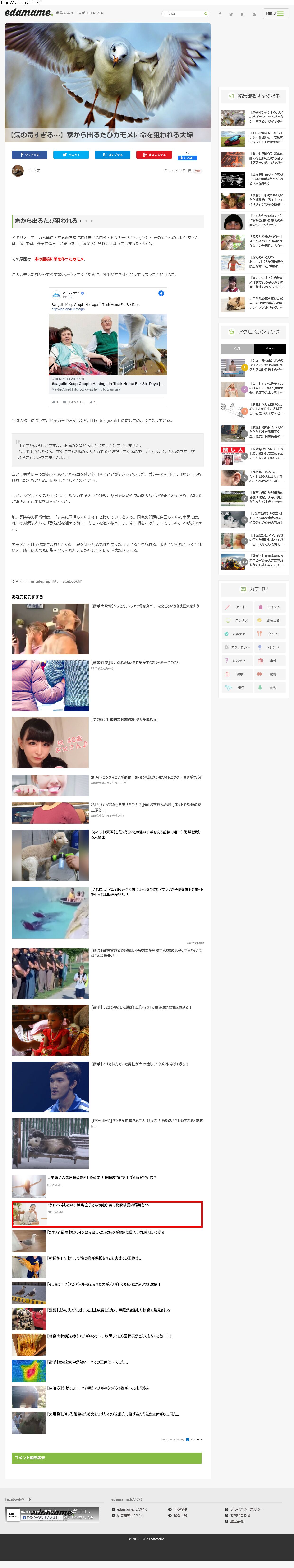Open the Facebook reference link
294x1568 pixels.
69,581
